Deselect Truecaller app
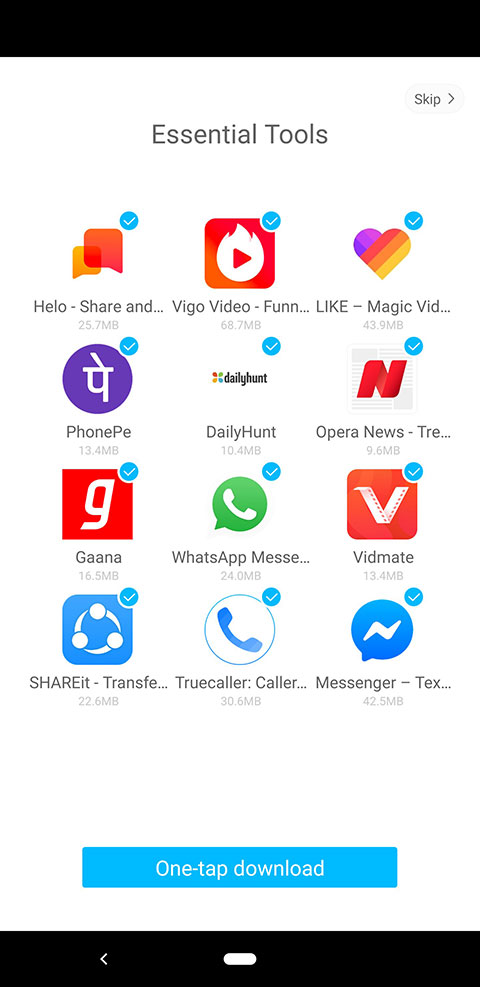This screenshot has width=480, height=987. [x=271, y=597]
